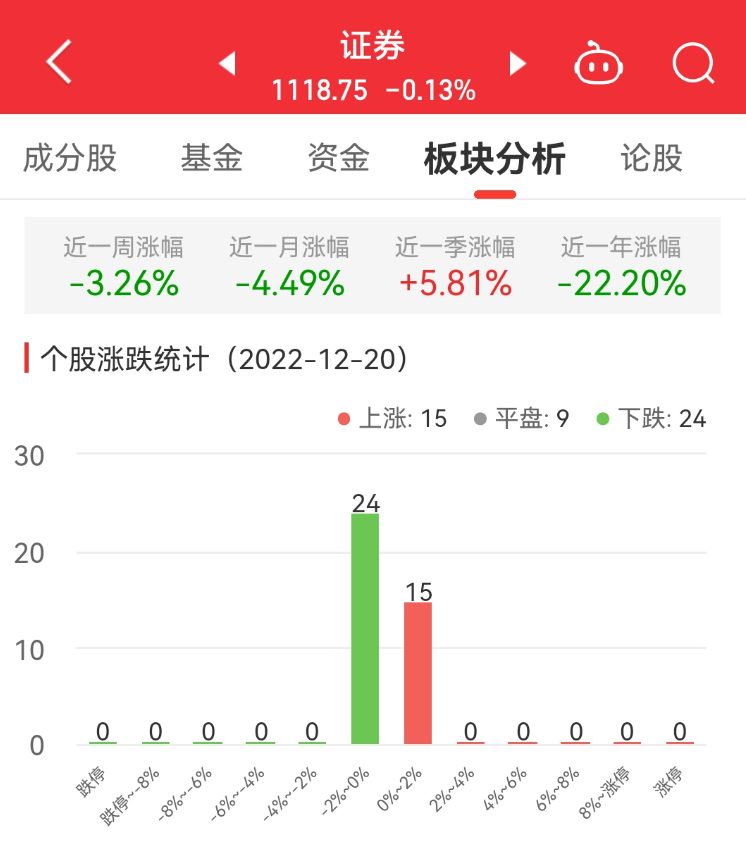Image resolution: width=746 pixels, height=866 pixels.
Task: Open the robot assistant icon
Action: [x=598, y=64]
